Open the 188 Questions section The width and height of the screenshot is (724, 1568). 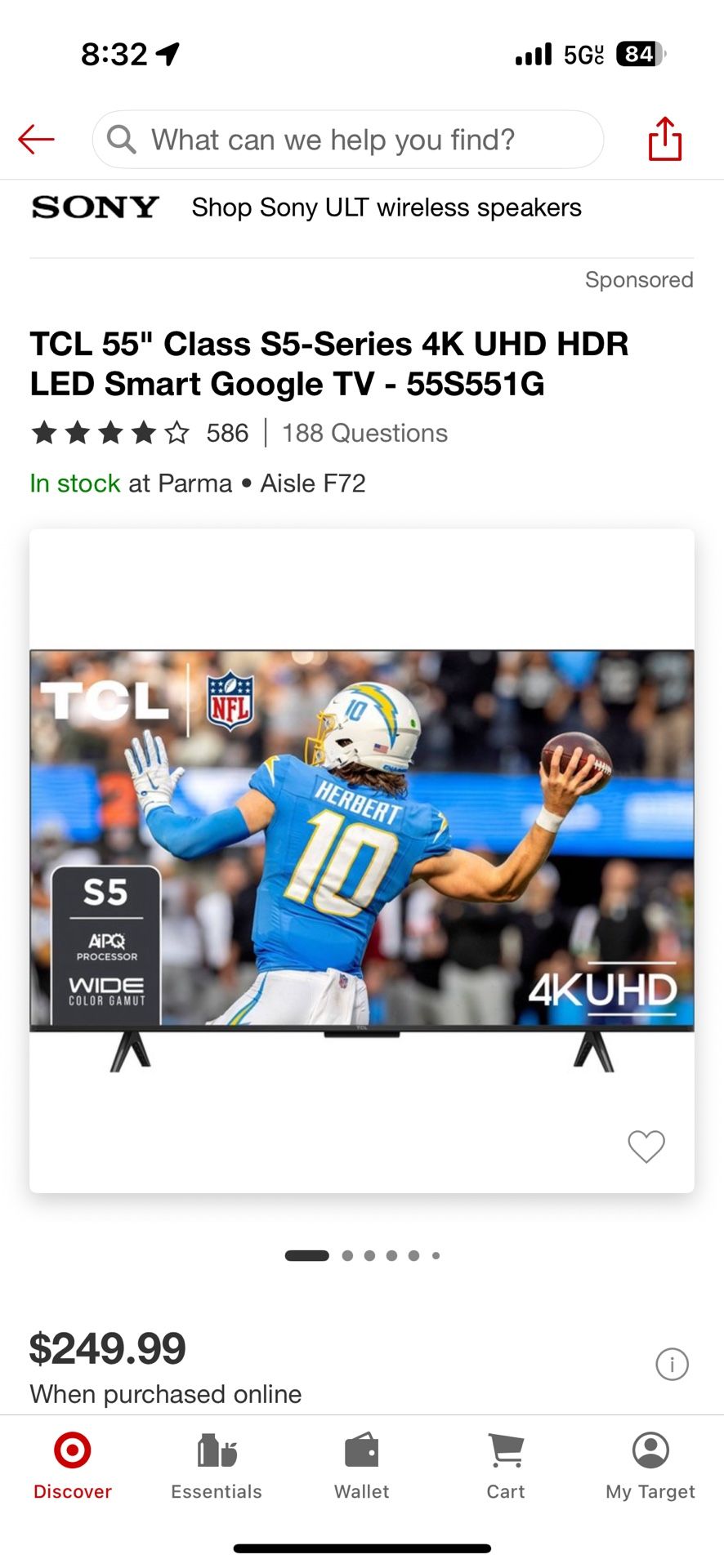point(364,433)
